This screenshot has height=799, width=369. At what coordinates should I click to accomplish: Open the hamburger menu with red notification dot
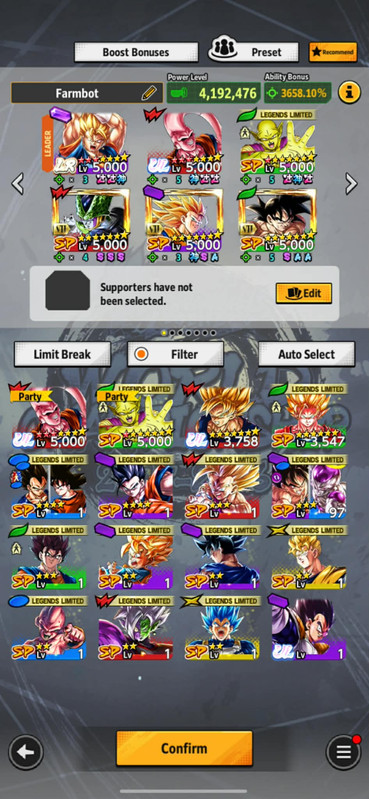(343, 752)
